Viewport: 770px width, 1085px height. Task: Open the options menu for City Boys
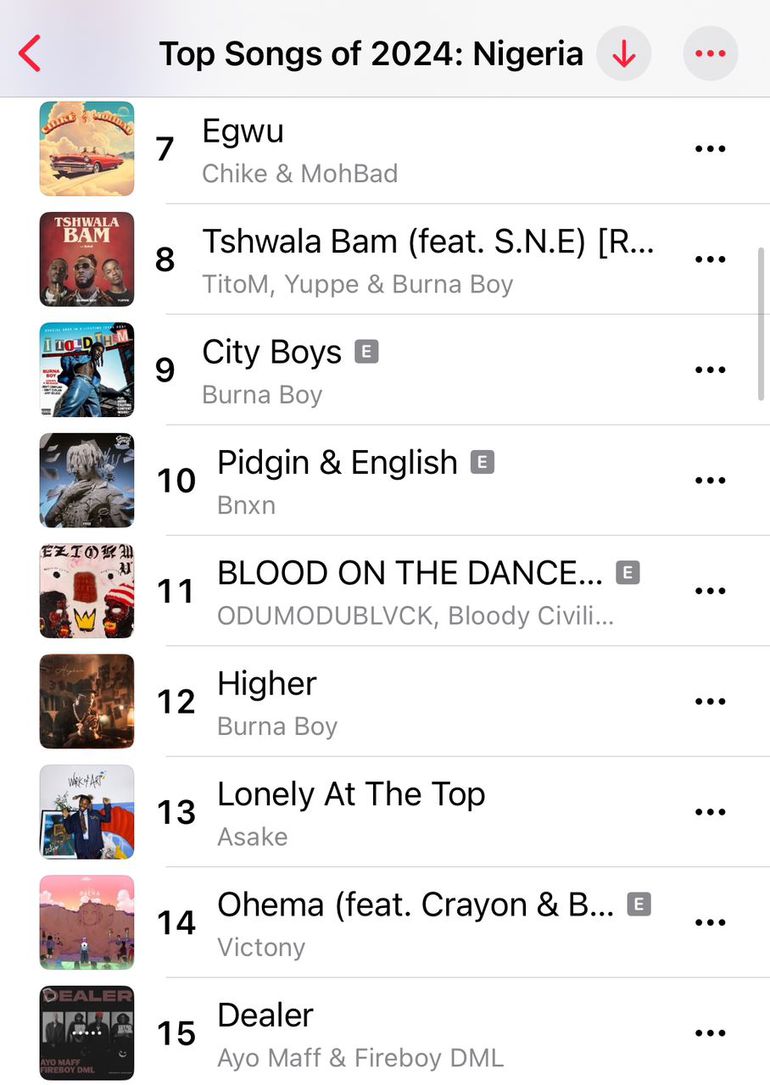[710, 369]
